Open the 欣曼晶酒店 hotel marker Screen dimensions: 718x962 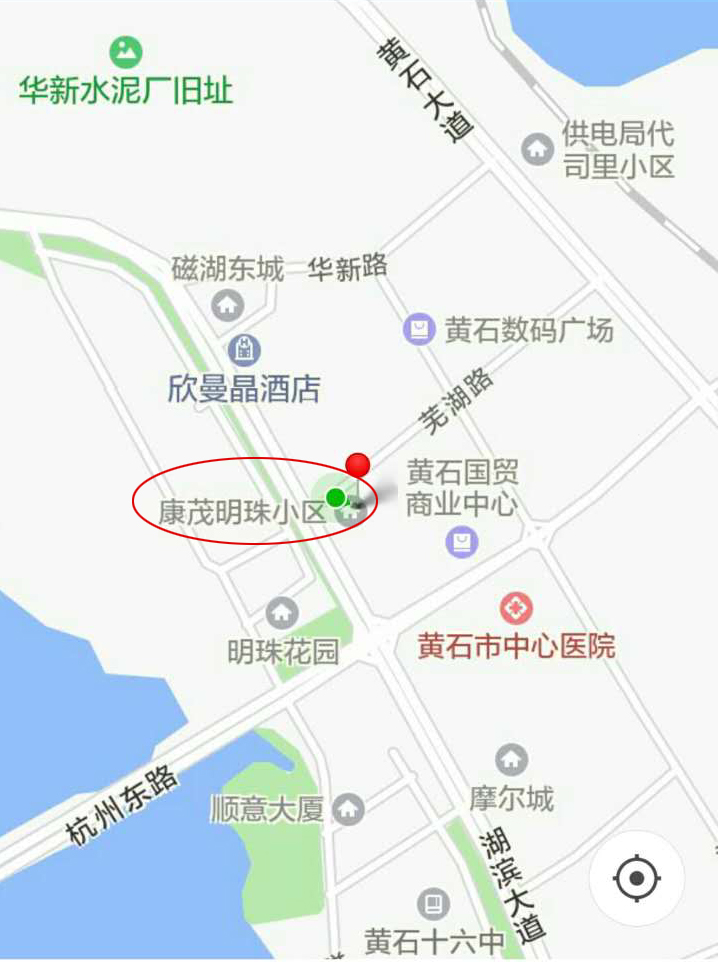pos(244,350)
